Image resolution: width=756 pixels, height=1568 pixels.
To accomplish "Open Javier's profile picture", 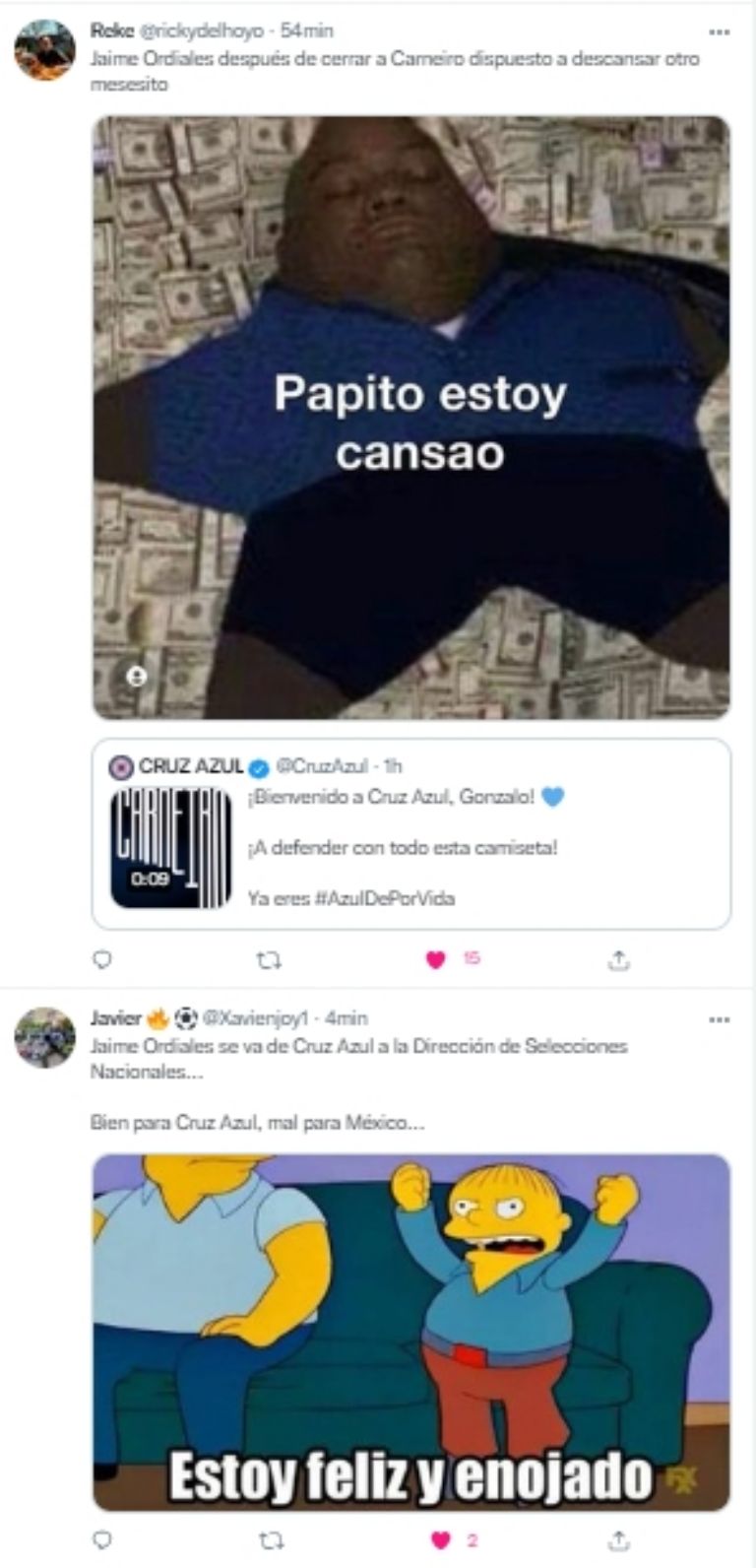I will point(44,1037).
